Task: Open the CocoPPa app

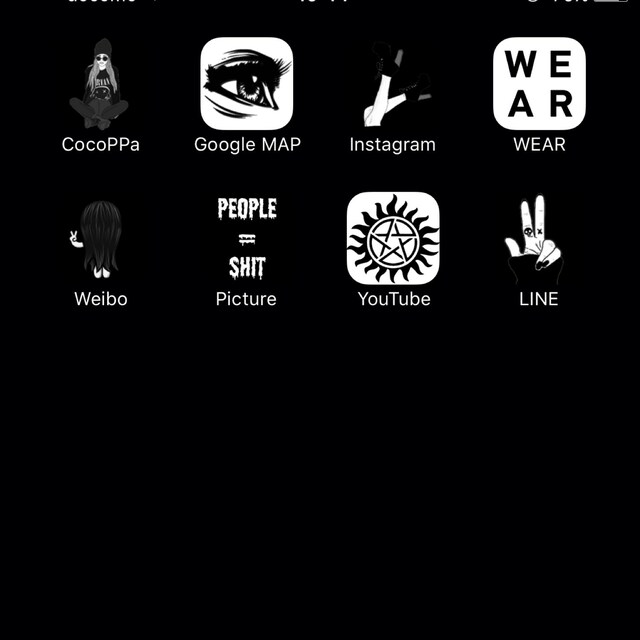Action: click(x=100, y=85)
